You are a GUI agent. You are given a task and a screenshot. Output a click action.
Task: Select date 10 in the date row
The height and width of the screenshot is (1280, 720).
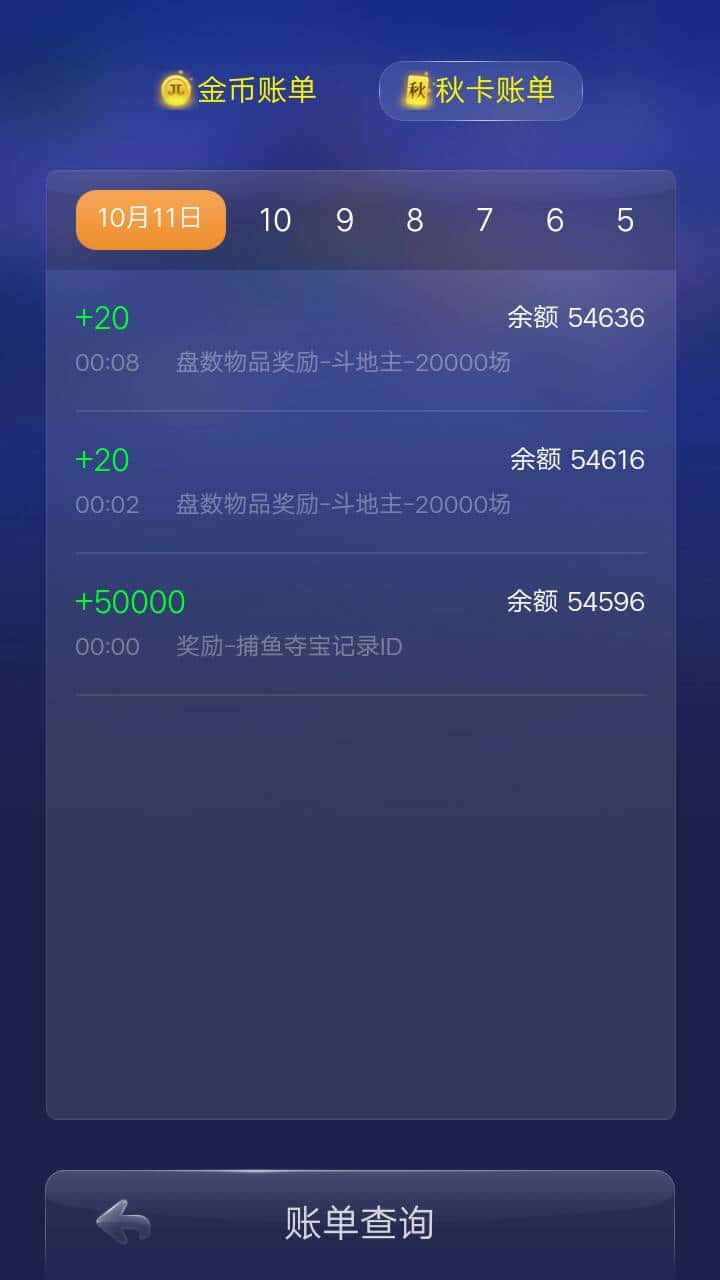[x=276, y=220]
